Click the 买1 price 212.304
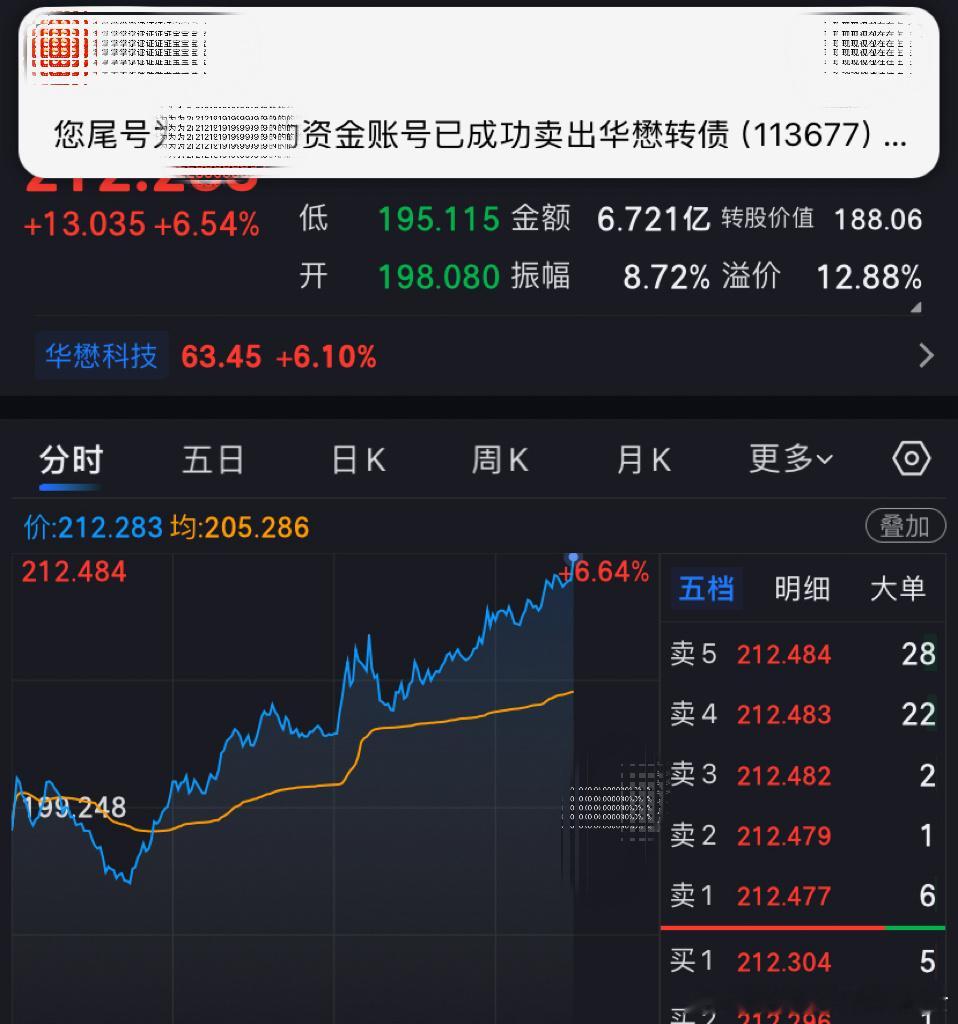This screenshot has width=958, height=1024. (x=782, y=961)
